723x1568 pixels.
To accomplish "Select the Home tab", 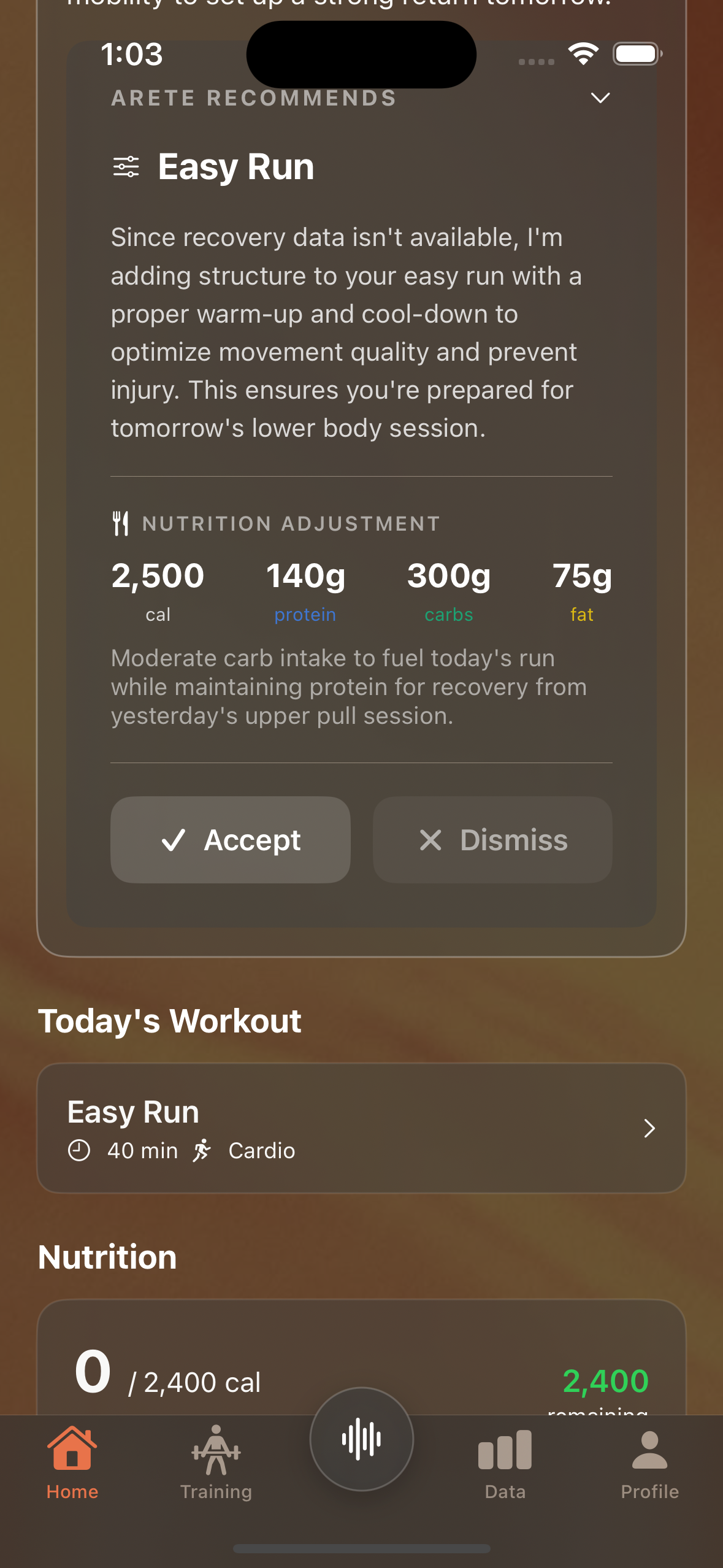I will pyautogui.click(x=72, y=1462).
